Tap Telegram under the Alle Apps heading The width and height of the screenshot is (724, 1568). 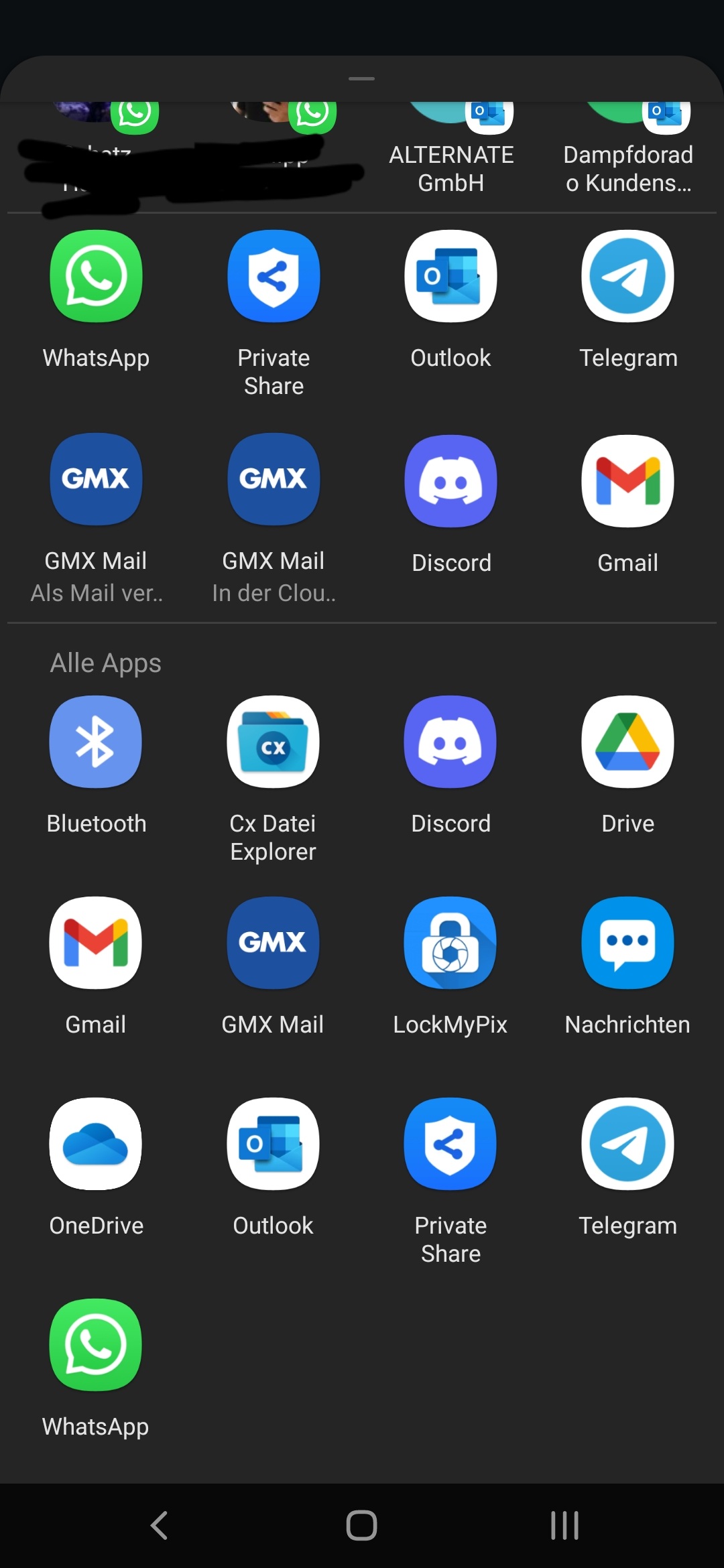pyautogui.click(x=627, y=1143)
